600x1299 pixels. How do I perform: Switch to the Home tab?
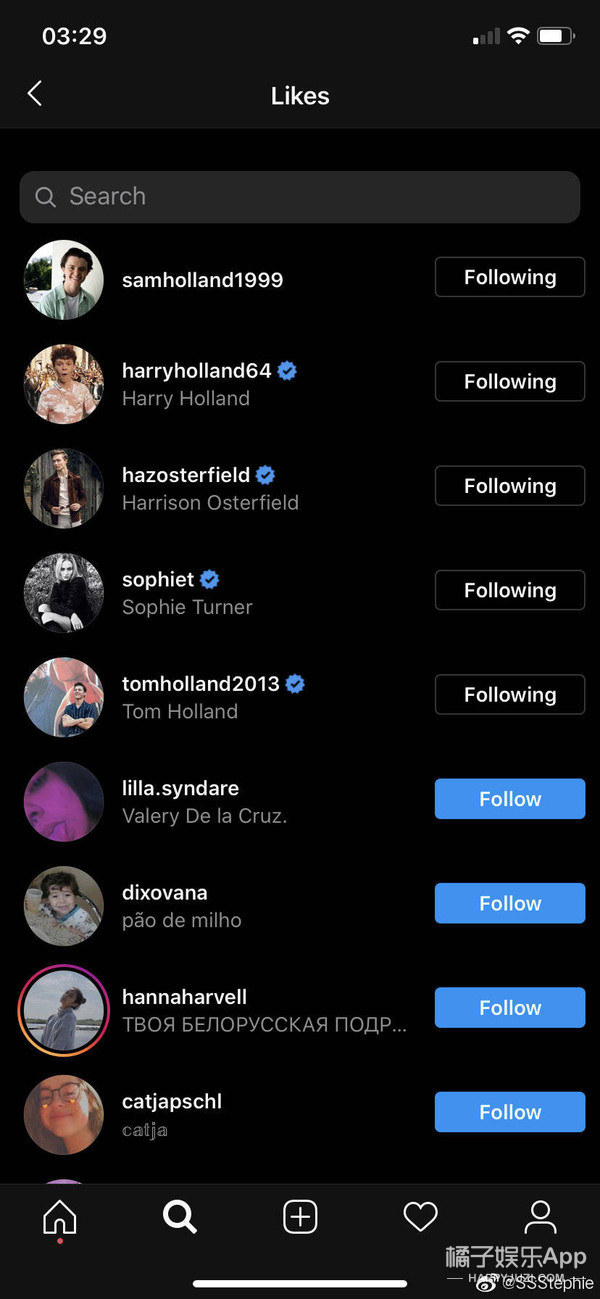pyautogui.click(x=60, y=1216)
